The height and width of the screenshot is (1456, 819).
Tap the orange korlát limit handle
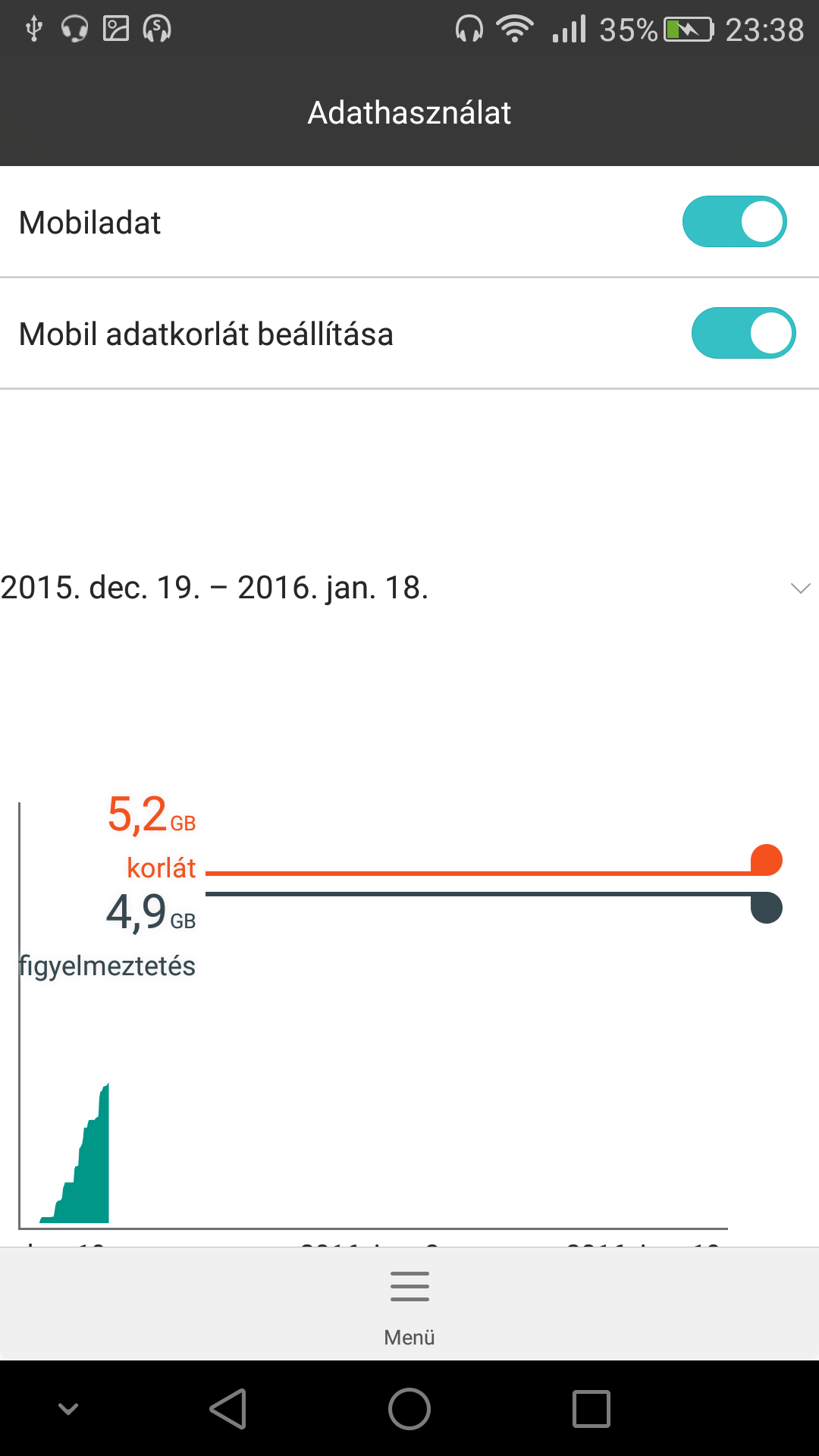[766, 860]
